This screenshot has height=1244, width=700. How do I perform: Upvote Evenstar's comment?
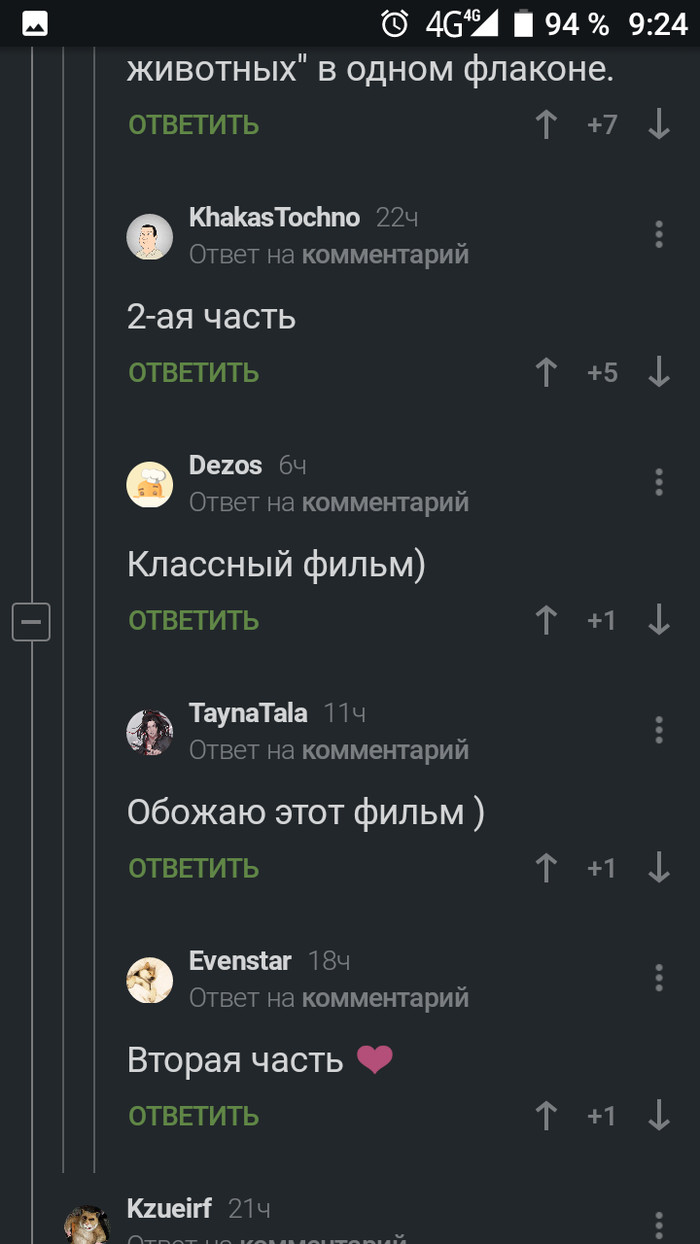pyautogui.click(x=546, y=1116)
